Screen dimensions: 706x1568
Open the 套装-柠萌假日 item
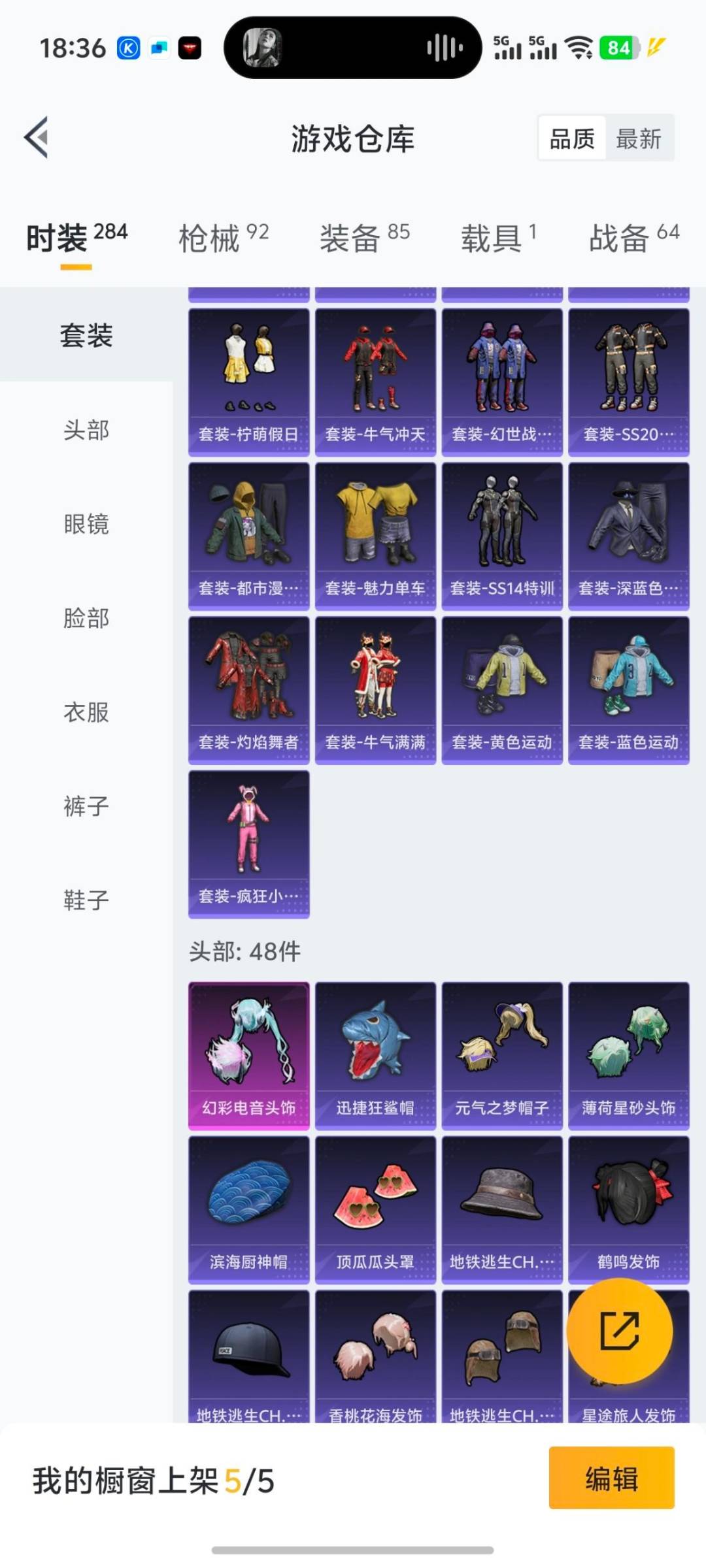(248, 382)
